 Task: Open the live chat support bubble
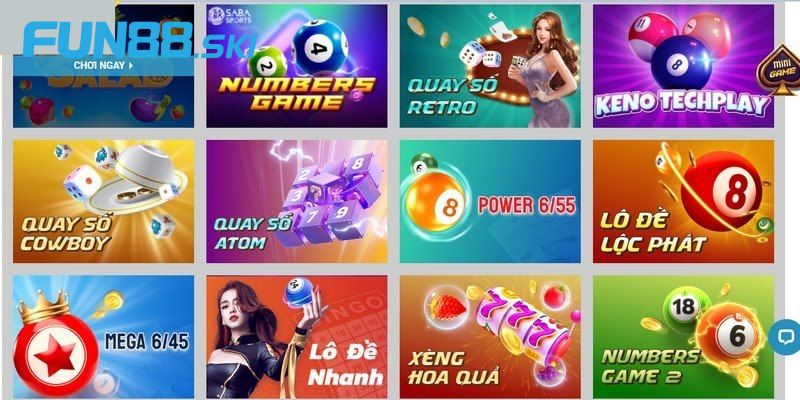pos(786,335)
